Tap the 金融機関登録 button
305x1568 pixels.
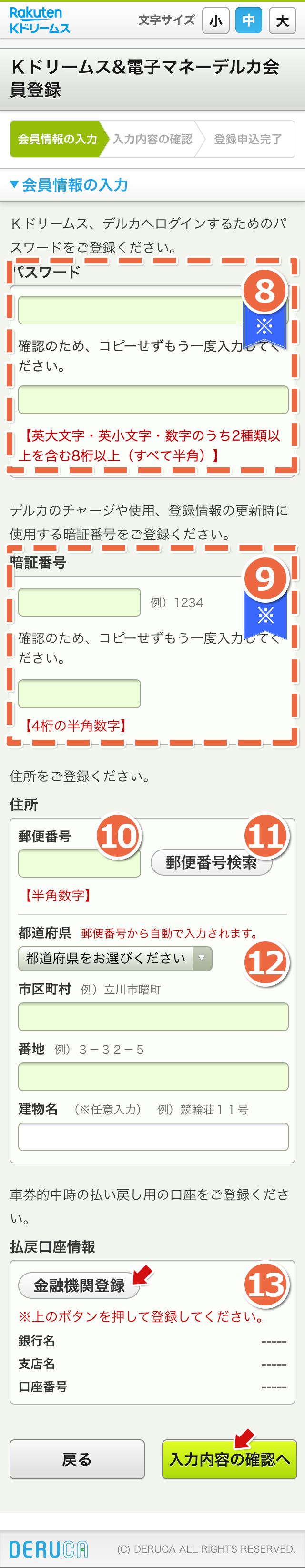tap(79, 1285)
